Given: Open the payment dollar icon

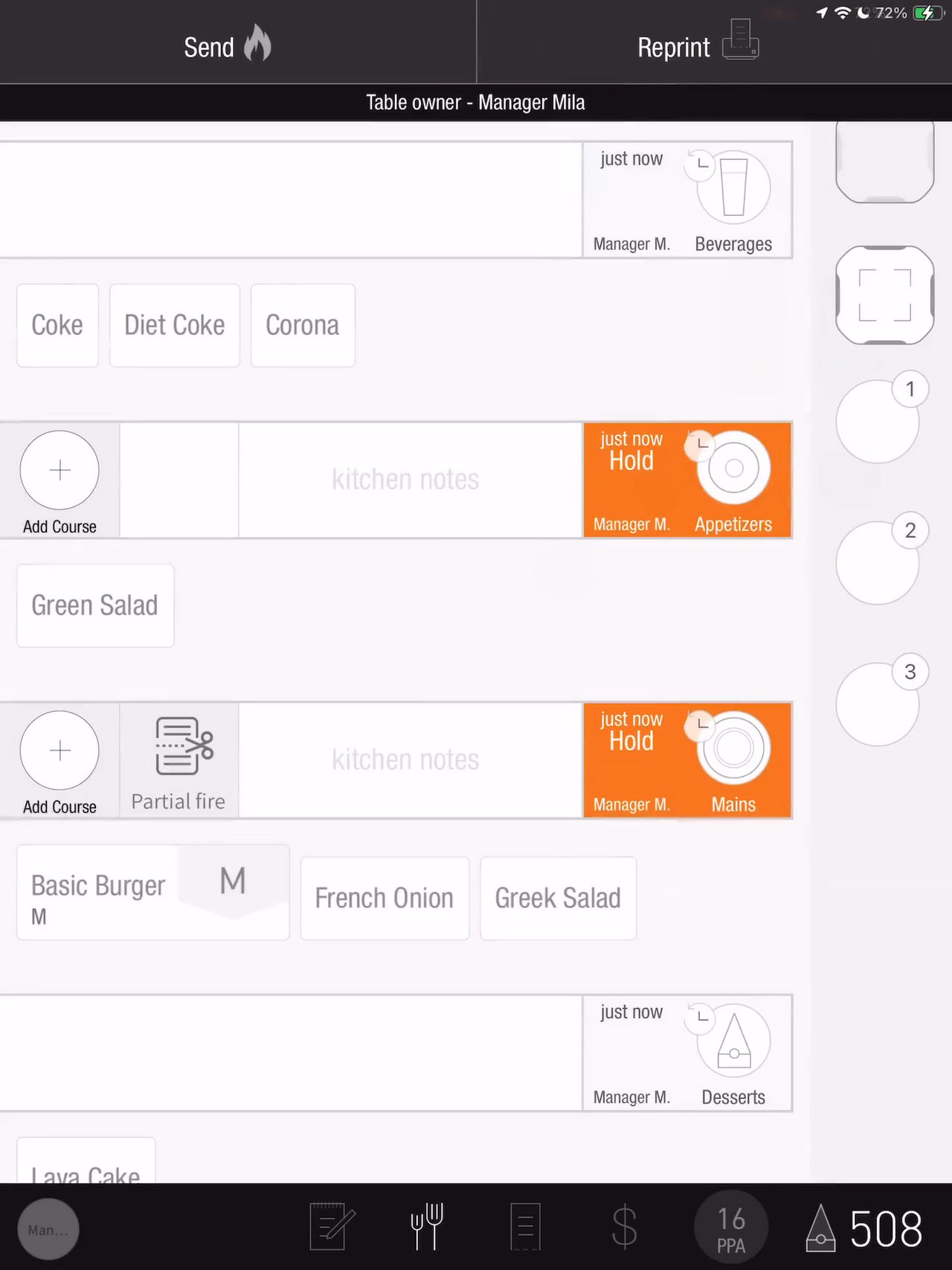Looking at the screenshot, I should (624, 1227).
